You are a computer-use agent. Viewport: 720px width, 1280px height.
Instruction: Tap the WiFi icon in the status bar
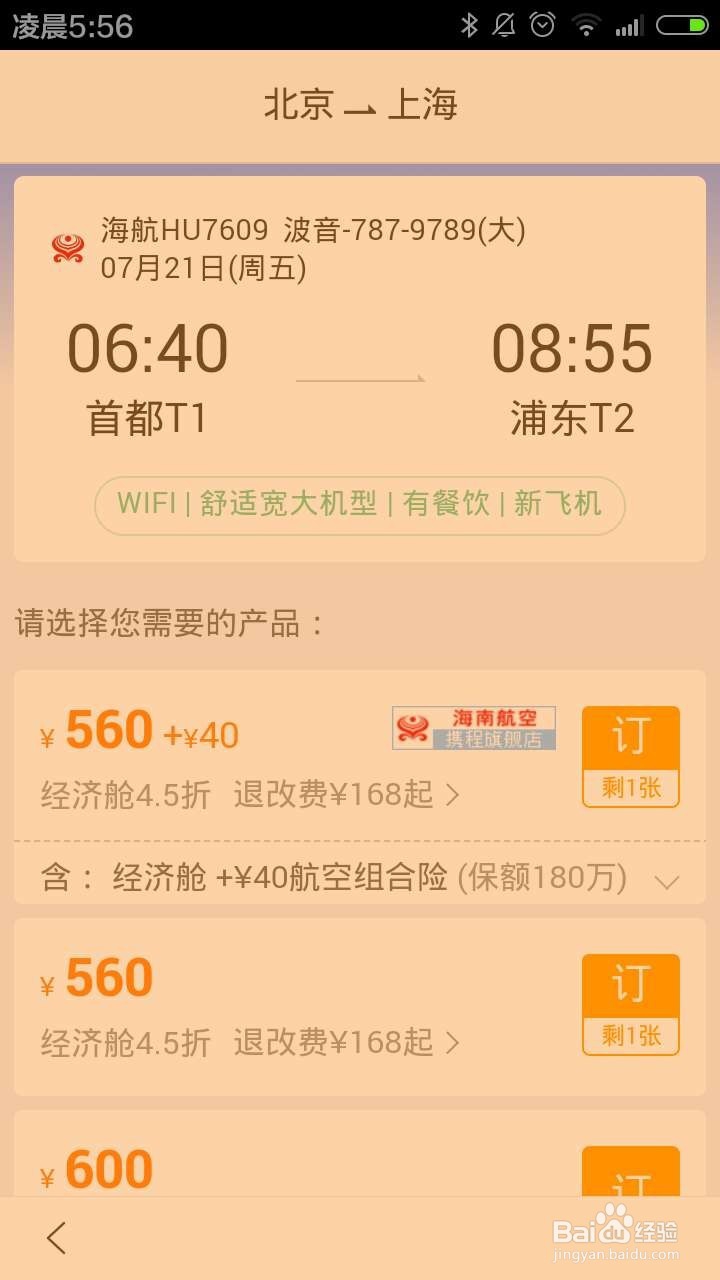click(586, 26)
